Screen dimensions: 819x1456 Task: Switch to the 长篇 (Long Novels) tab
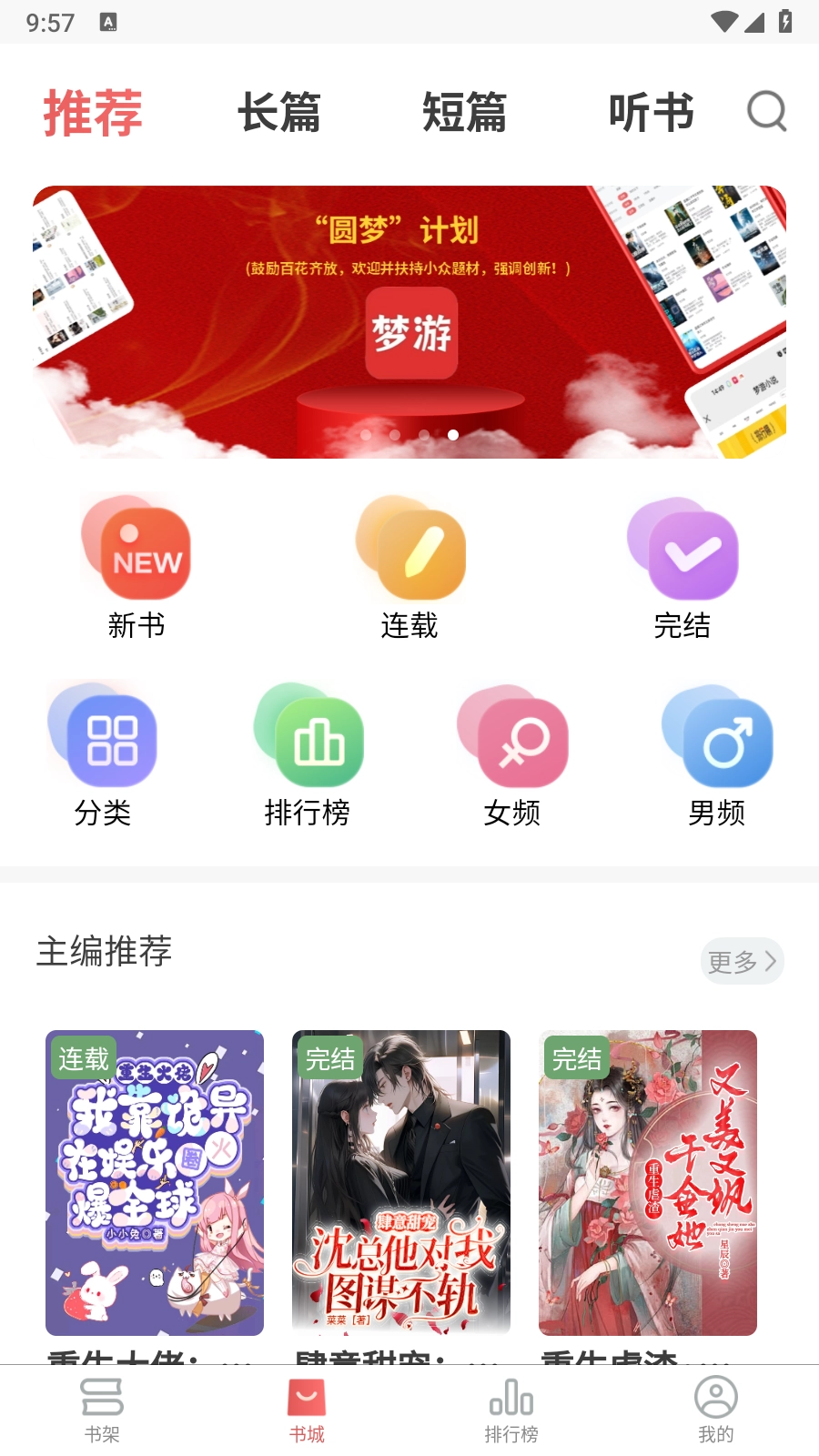(278, 112)
